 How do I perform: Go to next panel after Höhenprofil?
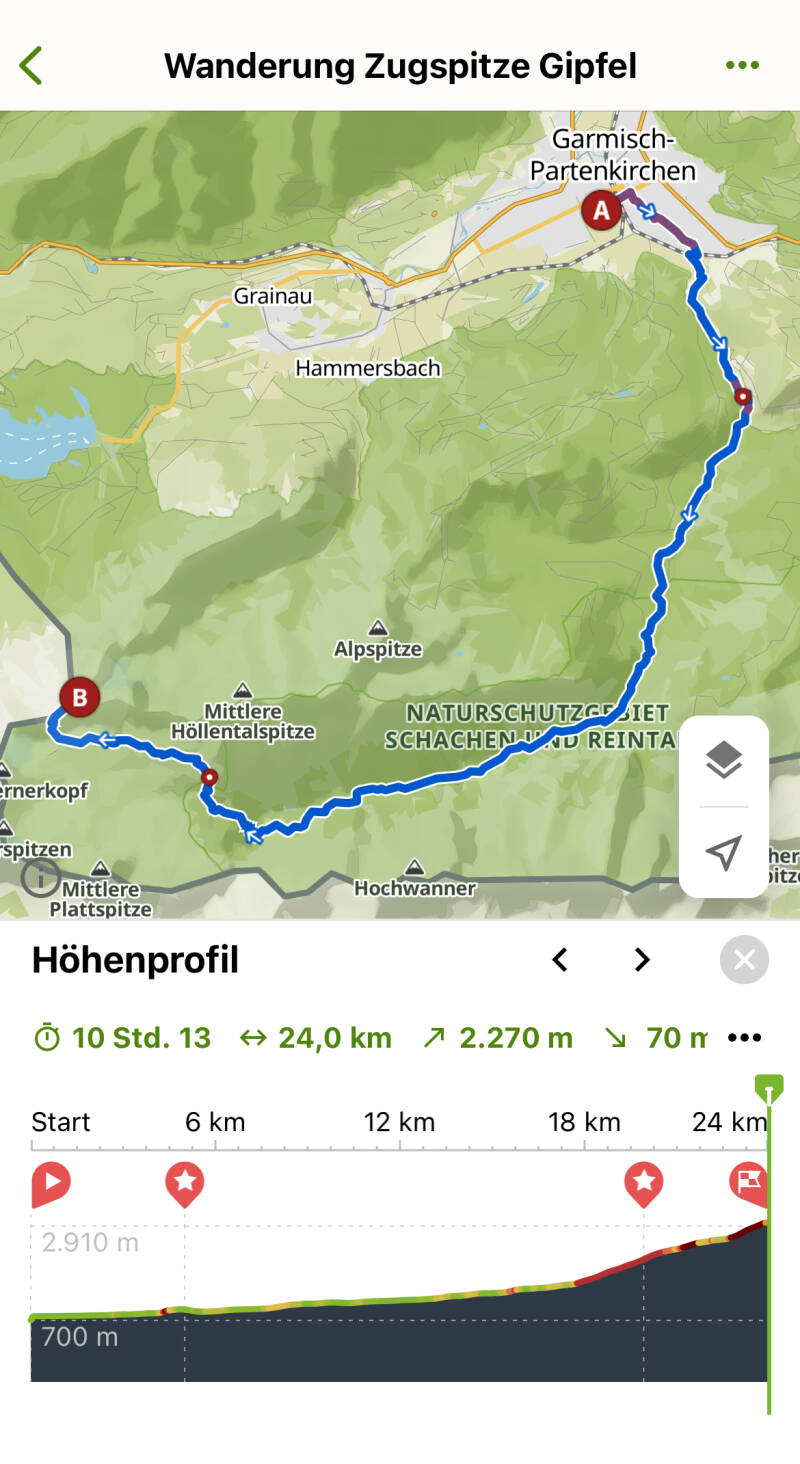click(642, 960)
